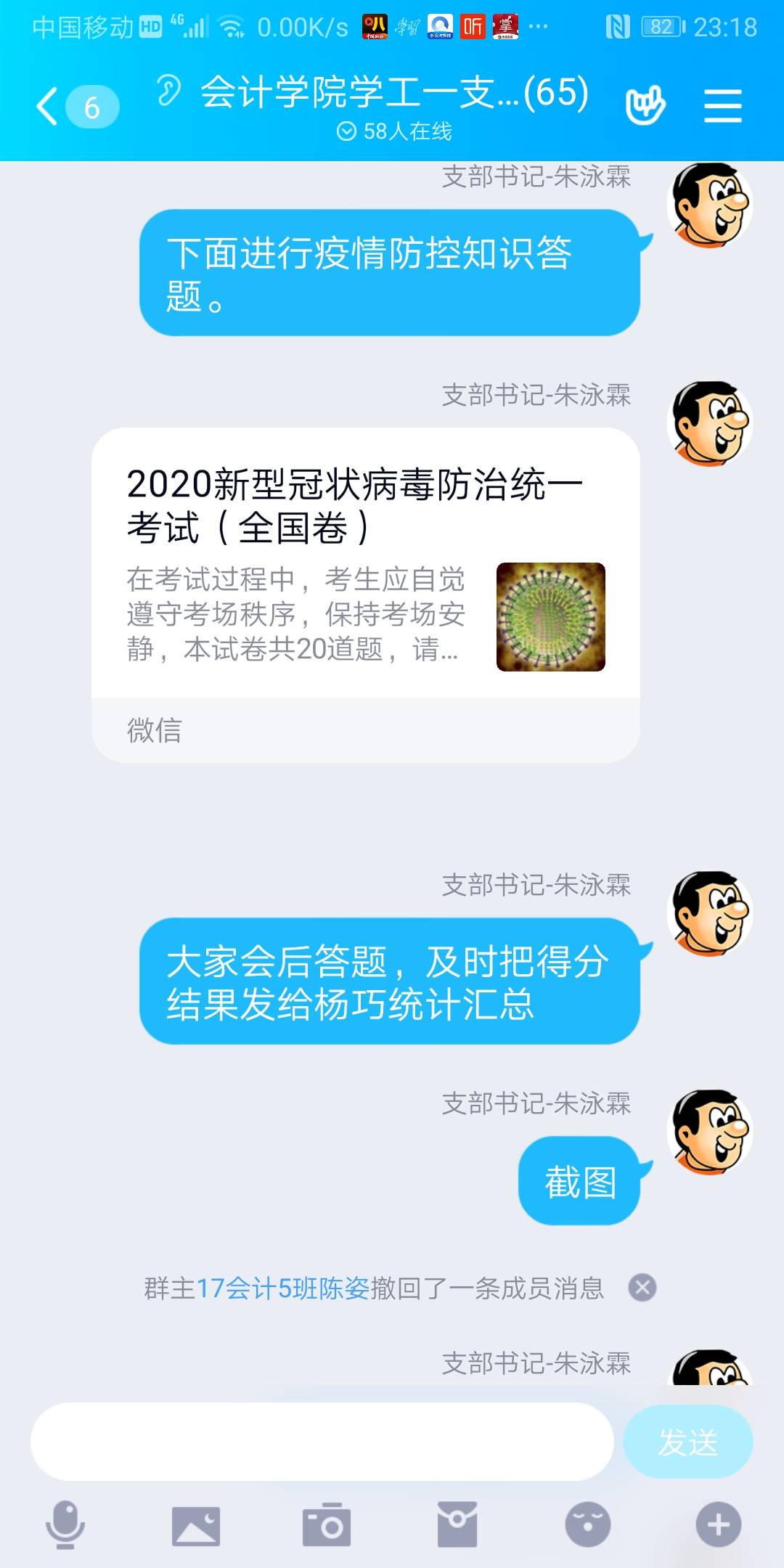Expand more options with plus icon
This screenshot has height=1568, width=784.
coord(718,1525)
